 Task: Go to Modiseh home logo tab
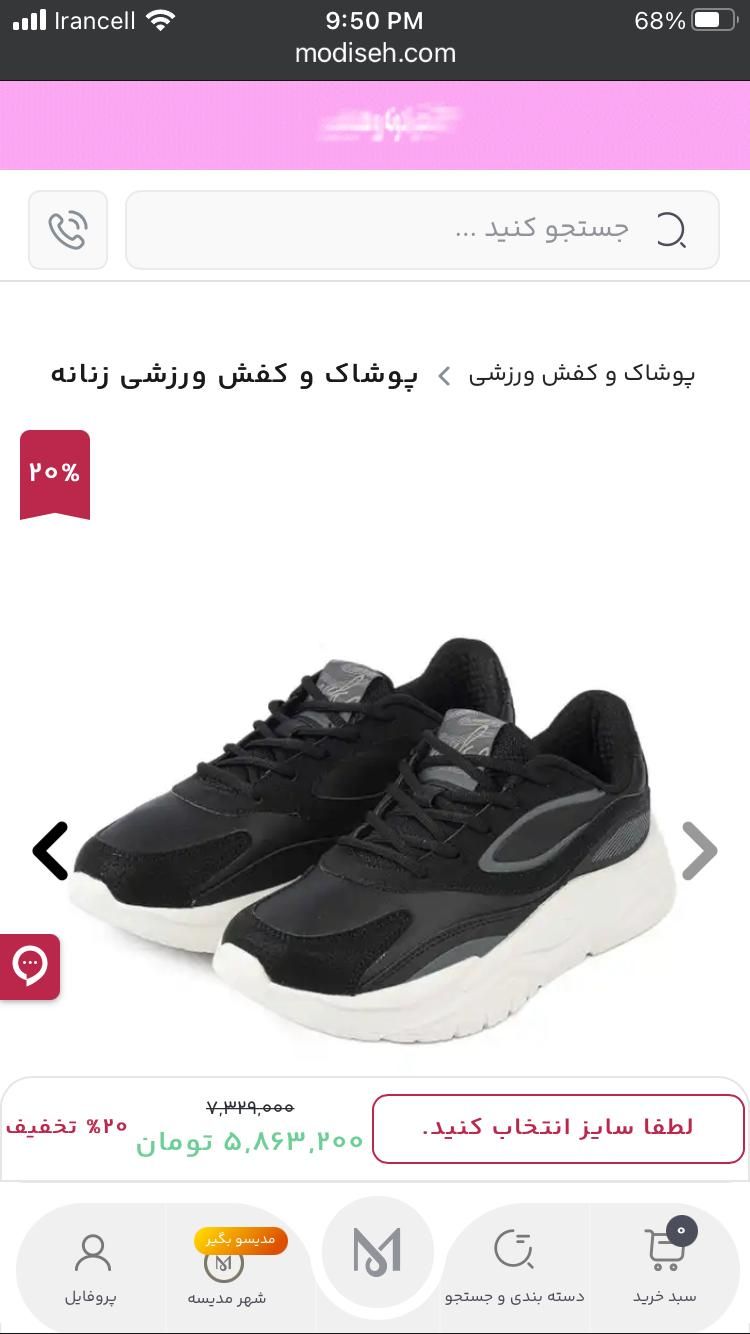pyautogui.click(x=377, y=1252)
